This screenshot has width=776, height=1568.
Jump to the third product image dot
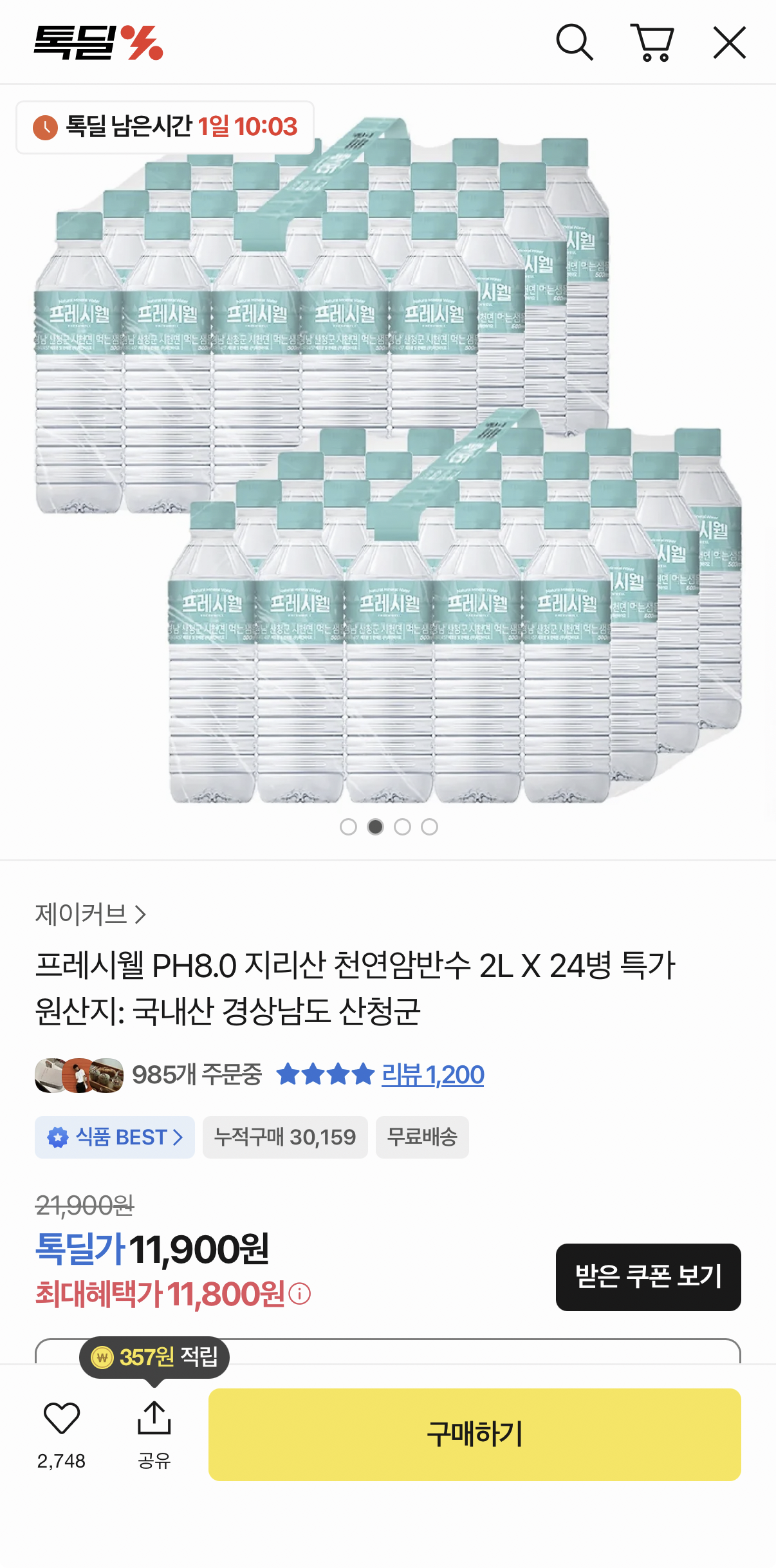pos(403,827)
